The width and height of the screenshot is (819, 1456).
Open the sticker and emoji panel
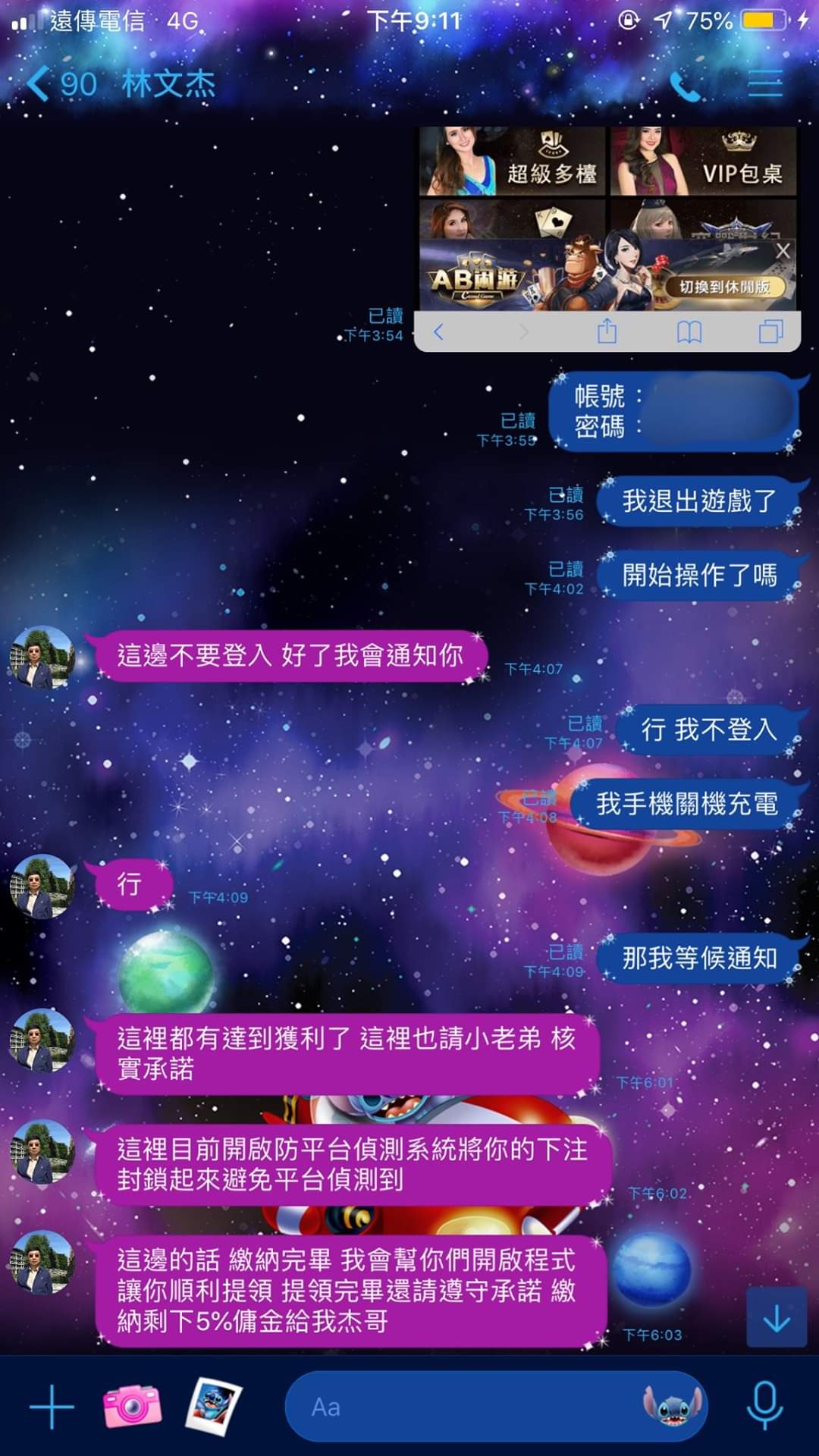672,1406
